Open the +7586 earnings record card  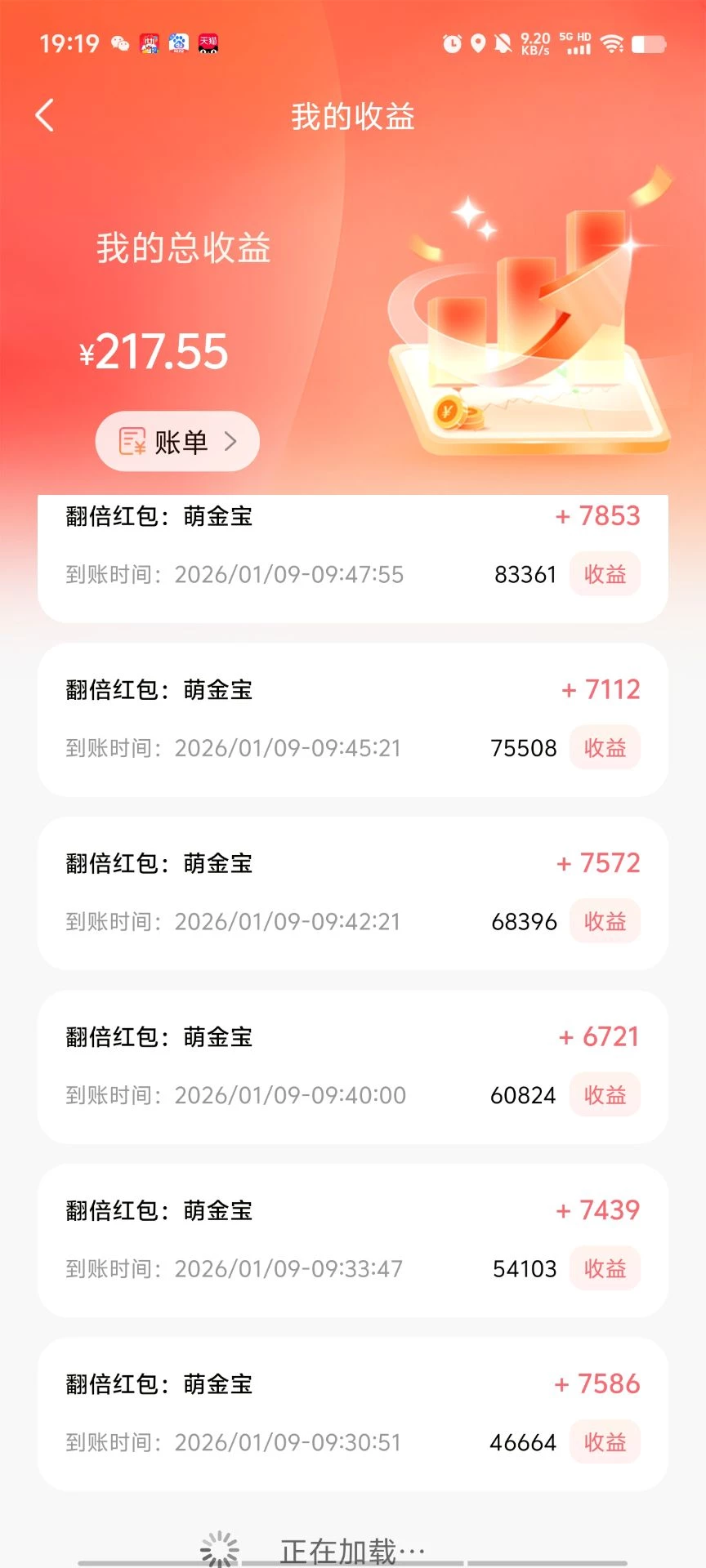click(352, 1414)
